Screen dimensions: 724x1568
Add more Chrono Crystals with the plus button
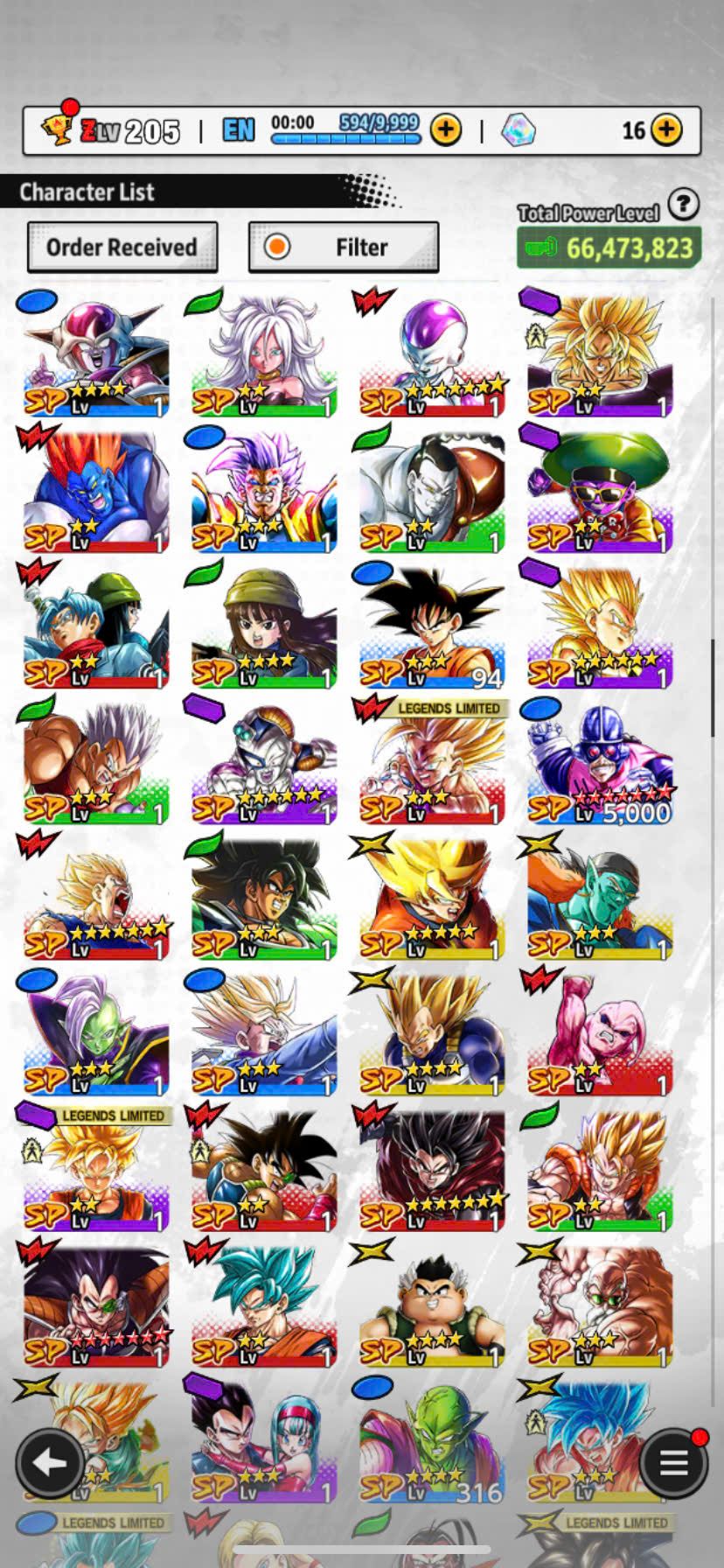click(666, 130)
